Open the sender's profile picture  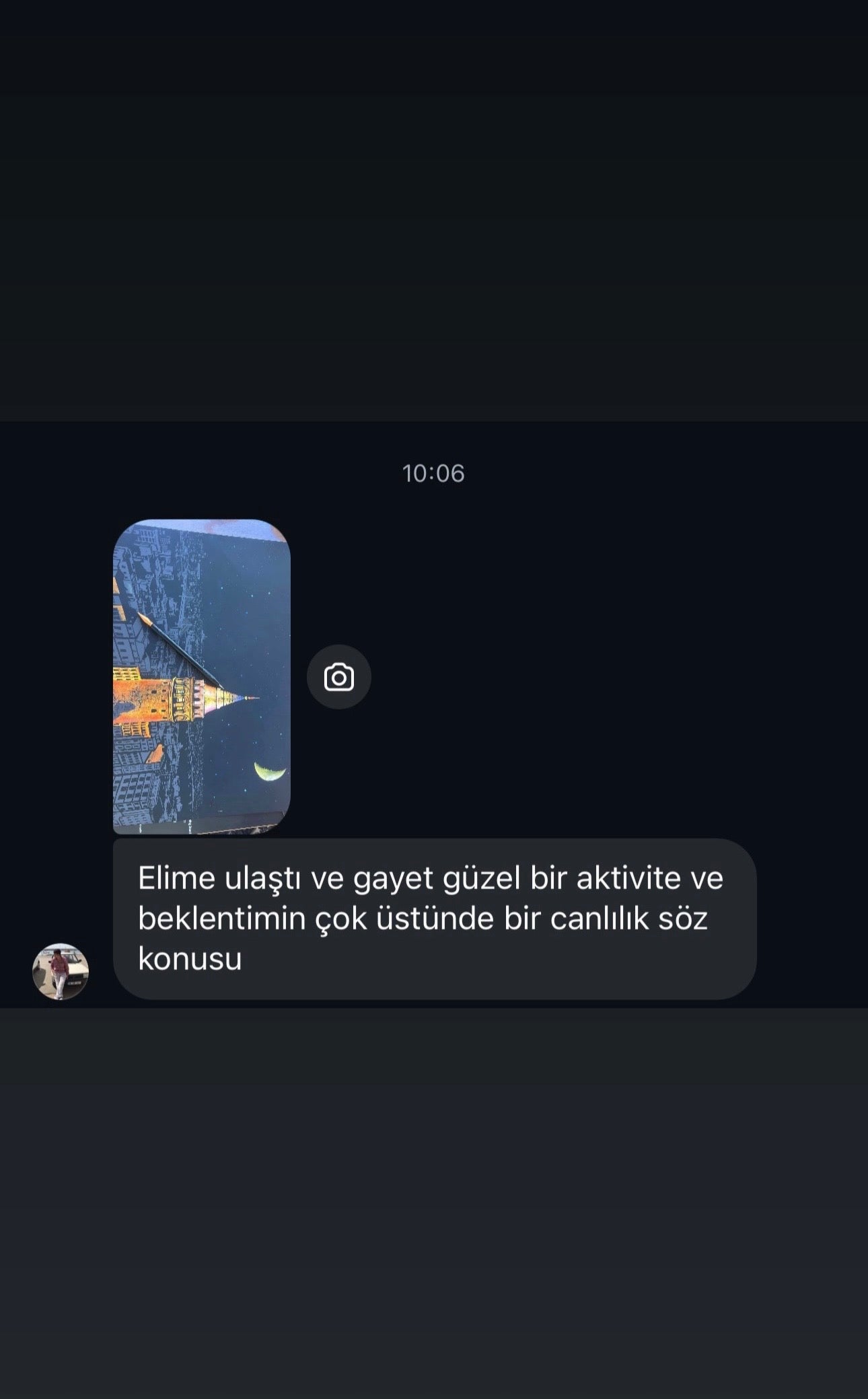(61, 971)
